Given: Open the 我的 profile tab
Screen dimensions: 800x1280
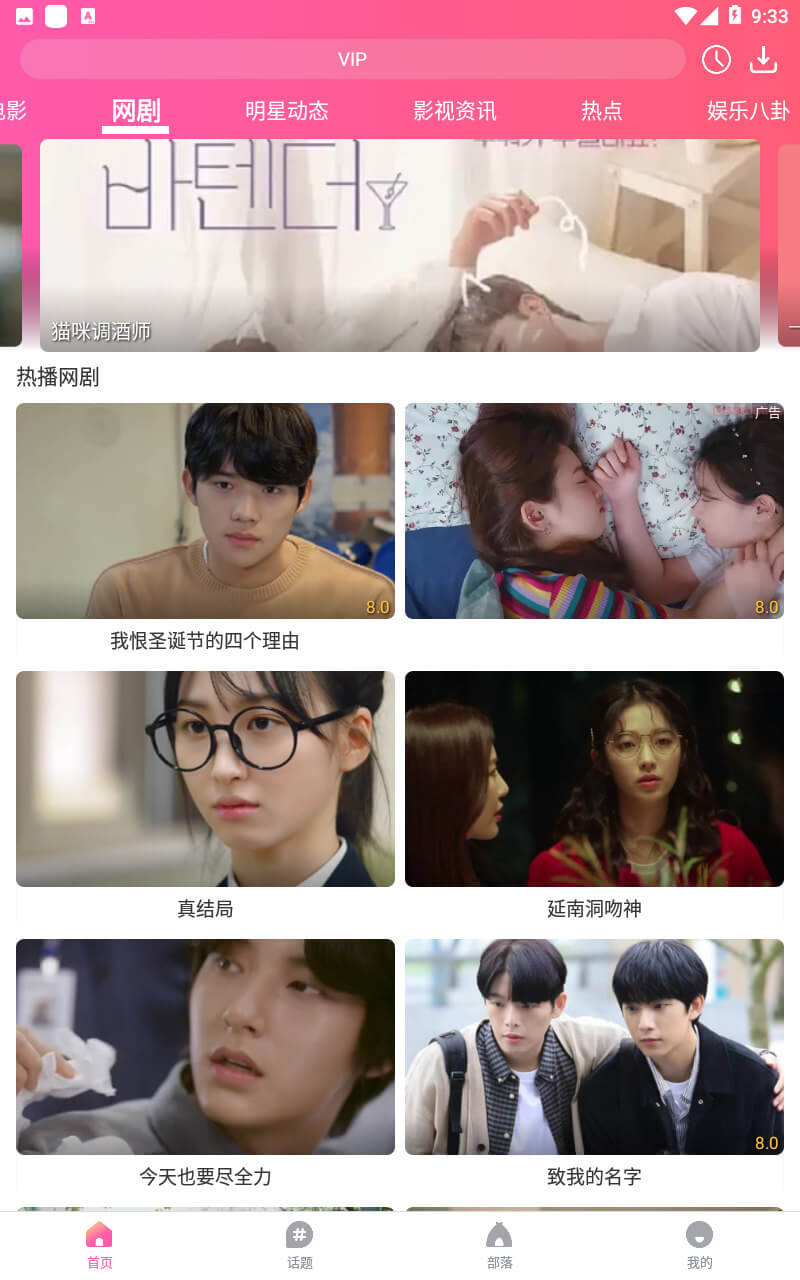Looking at the screenshot, I should tap(700, 1245).
